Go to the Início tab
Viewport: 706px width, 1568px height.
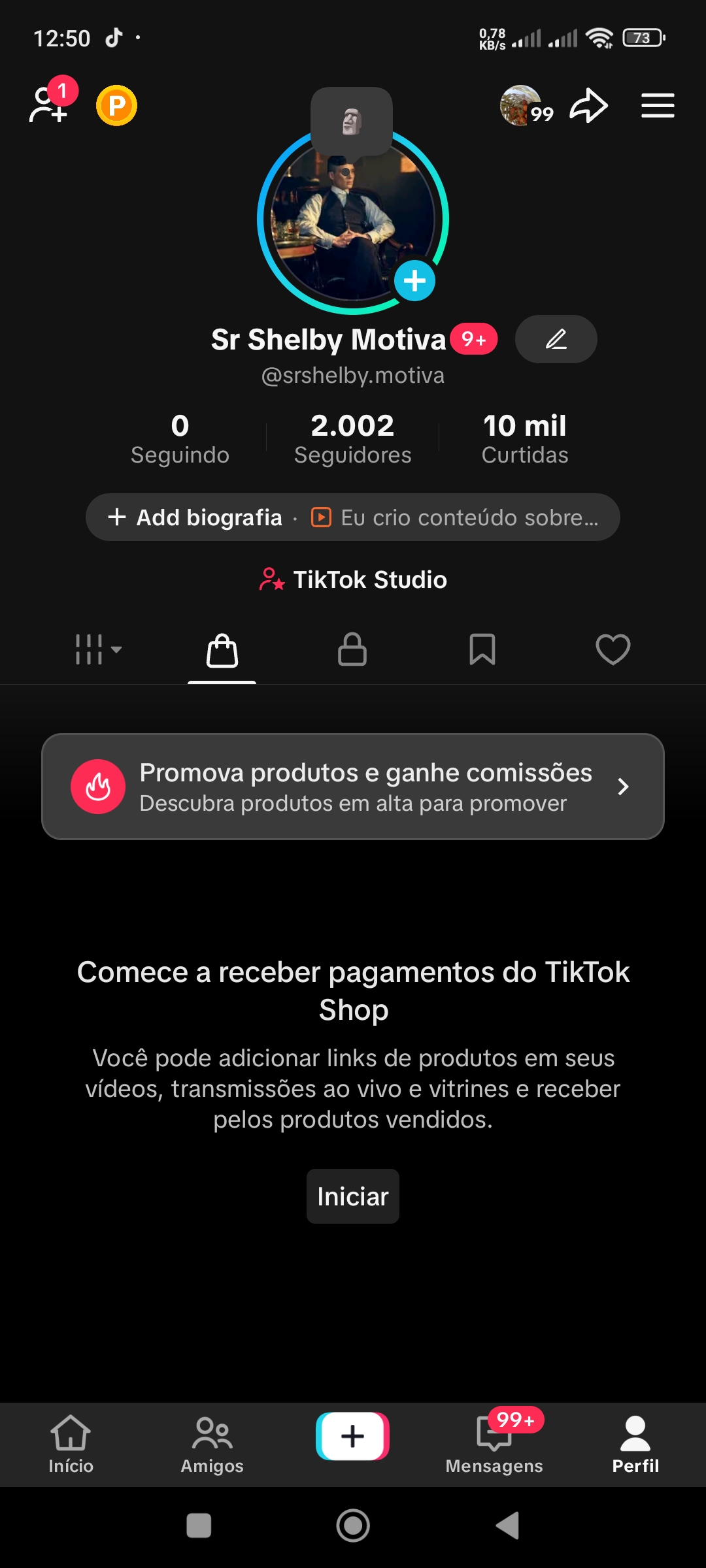[x=71, y=1444]
